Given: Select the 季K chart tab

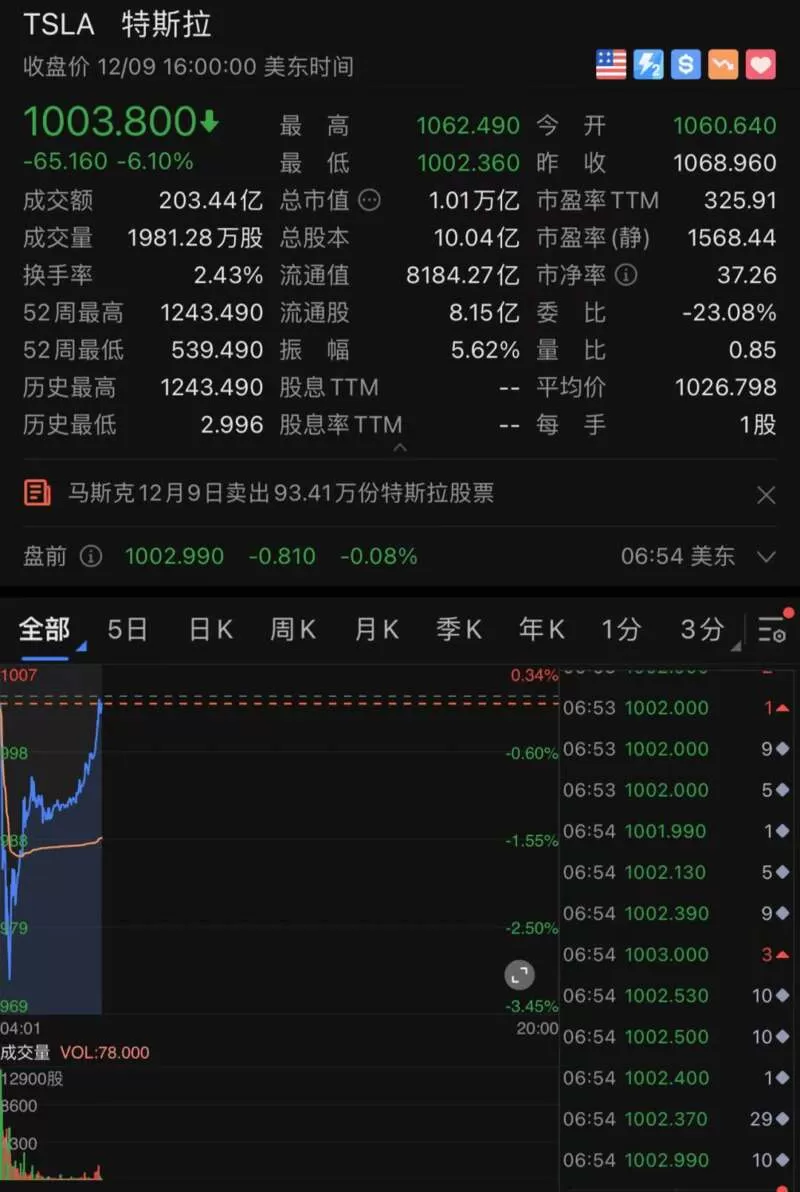Looking at the screenshot, I should 459,629.
